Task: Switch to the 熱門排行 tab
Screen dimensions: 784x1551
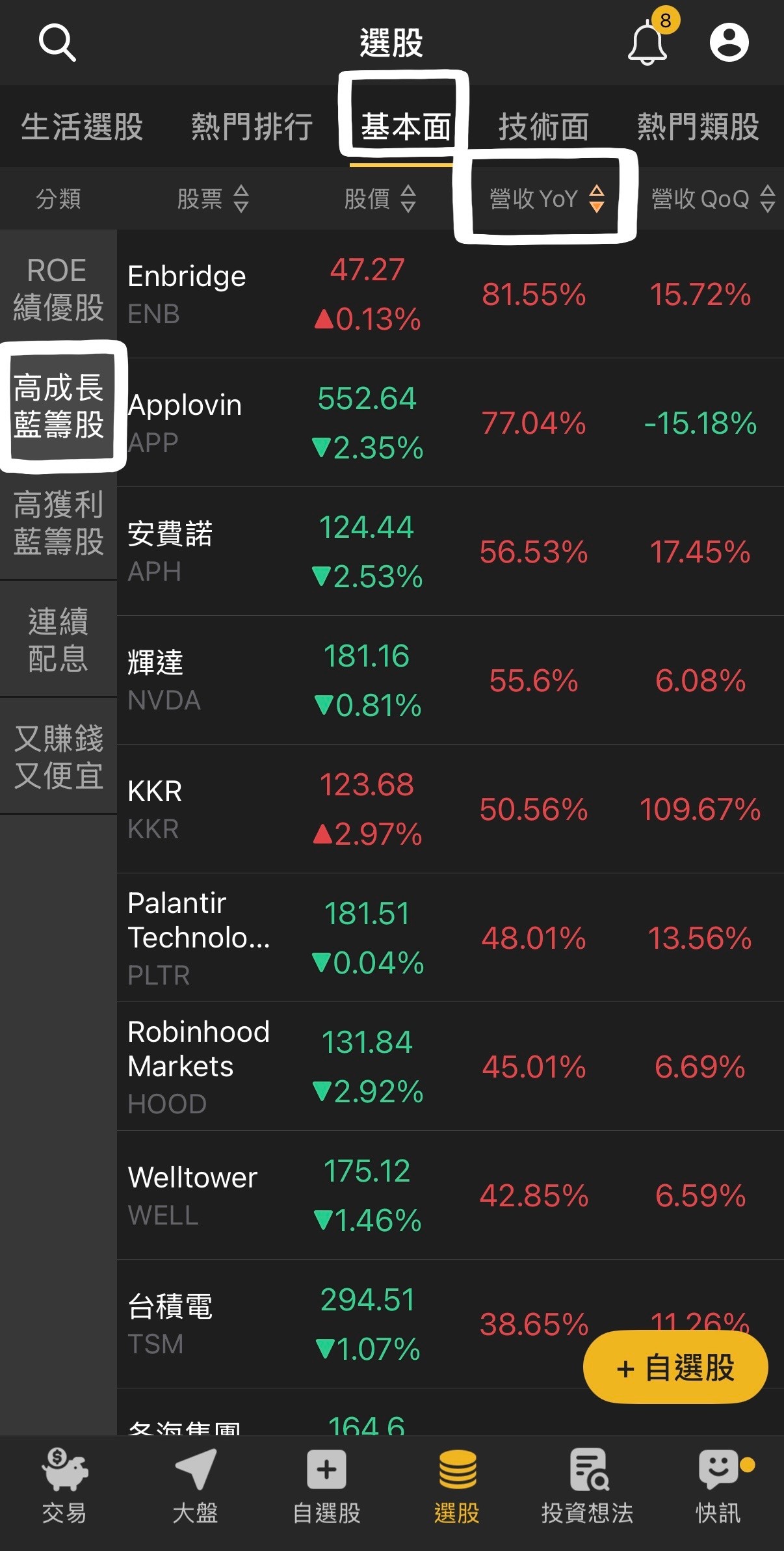Action: (252, 126)
